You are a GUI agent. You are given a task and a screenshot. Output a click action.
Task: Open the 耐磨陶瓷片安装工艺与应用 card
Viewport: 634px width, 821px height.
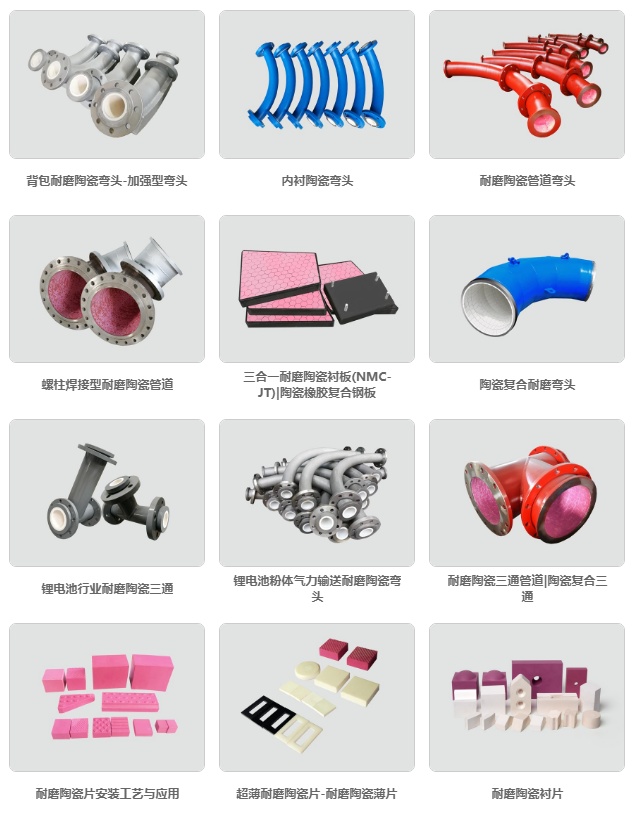point(107,697)
